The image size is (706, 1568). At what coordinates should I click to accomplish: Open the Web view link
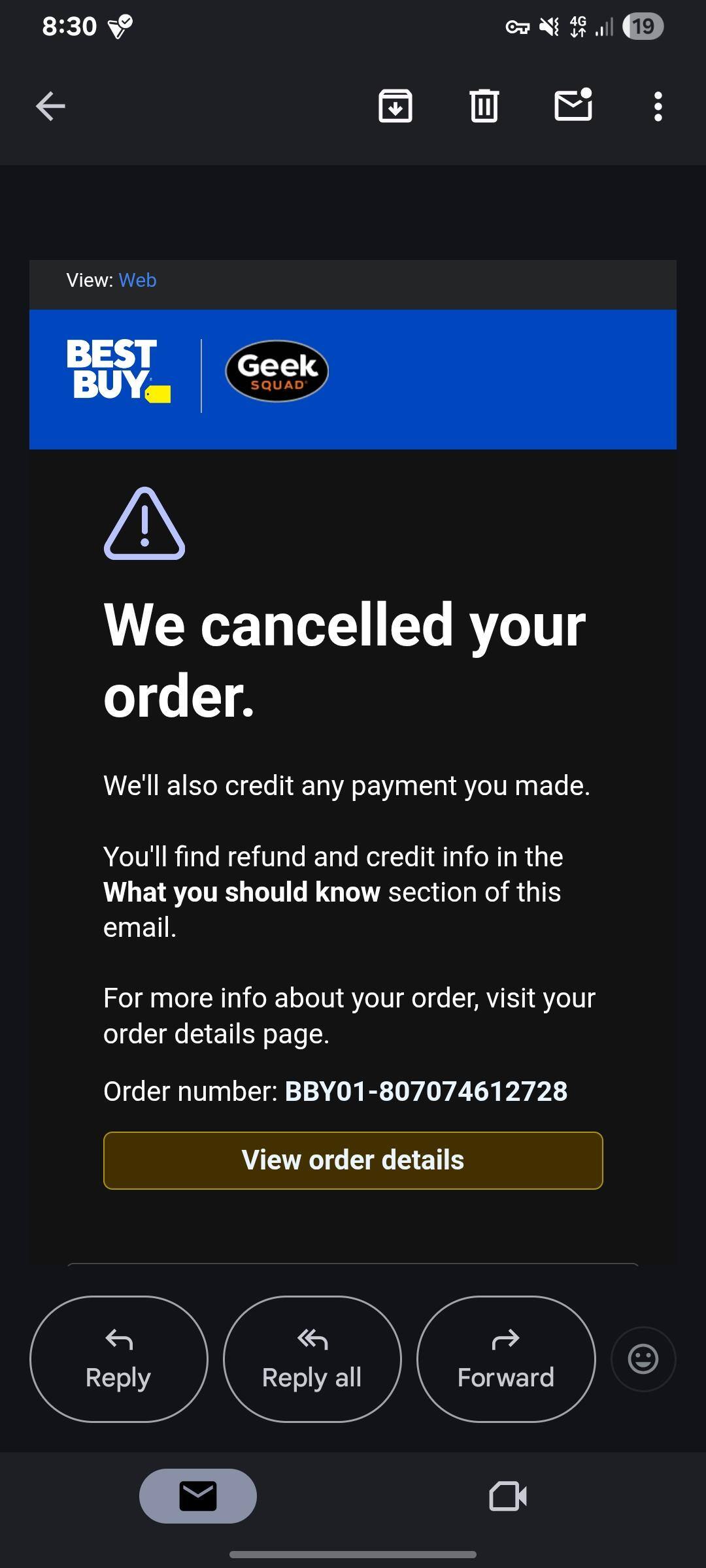pos(137,280)
